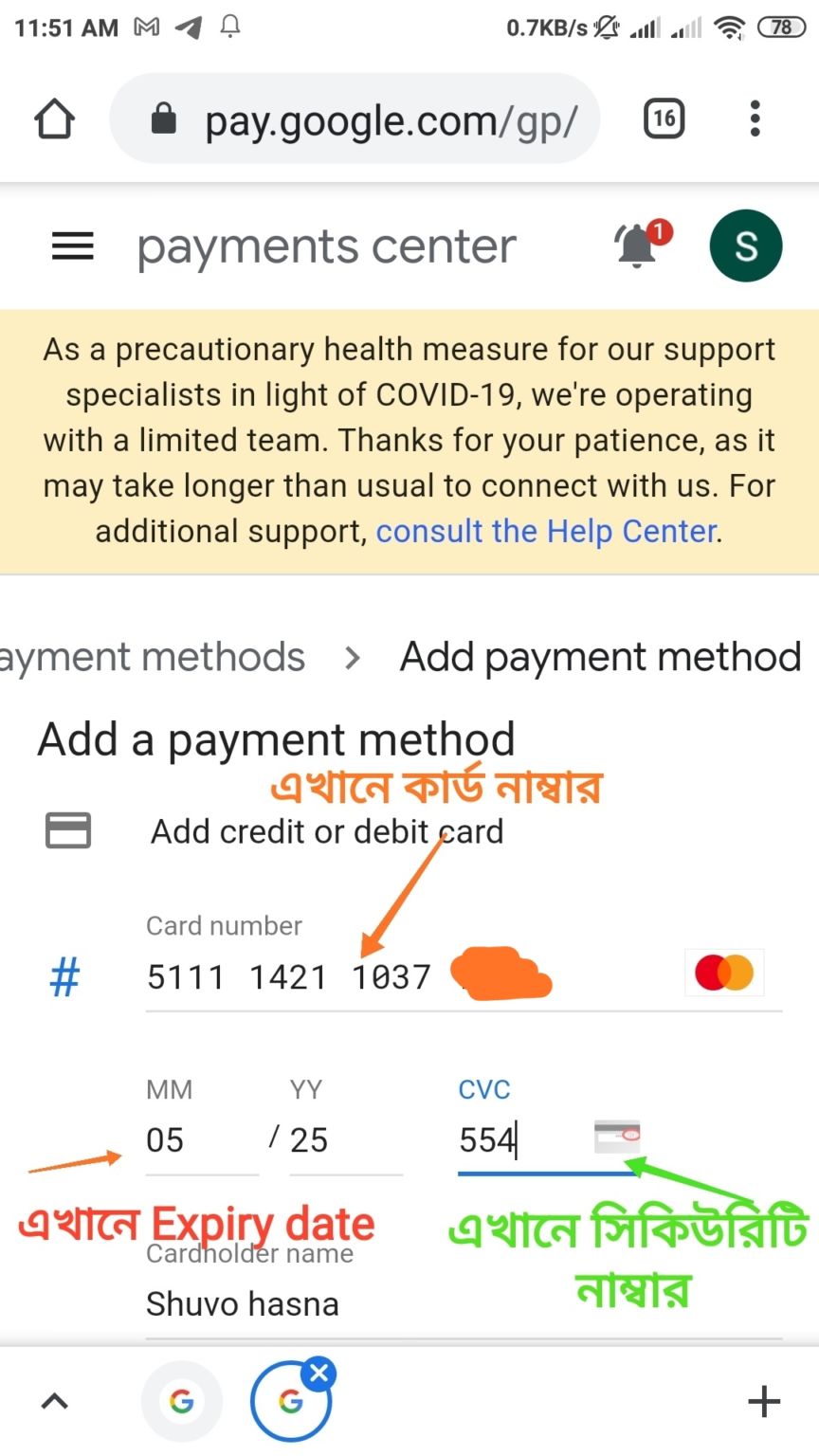Open the tab switcher showing 16 tabs
Image resolution: width=819 pixels, height=1456 pixels.
click(664, 119)
